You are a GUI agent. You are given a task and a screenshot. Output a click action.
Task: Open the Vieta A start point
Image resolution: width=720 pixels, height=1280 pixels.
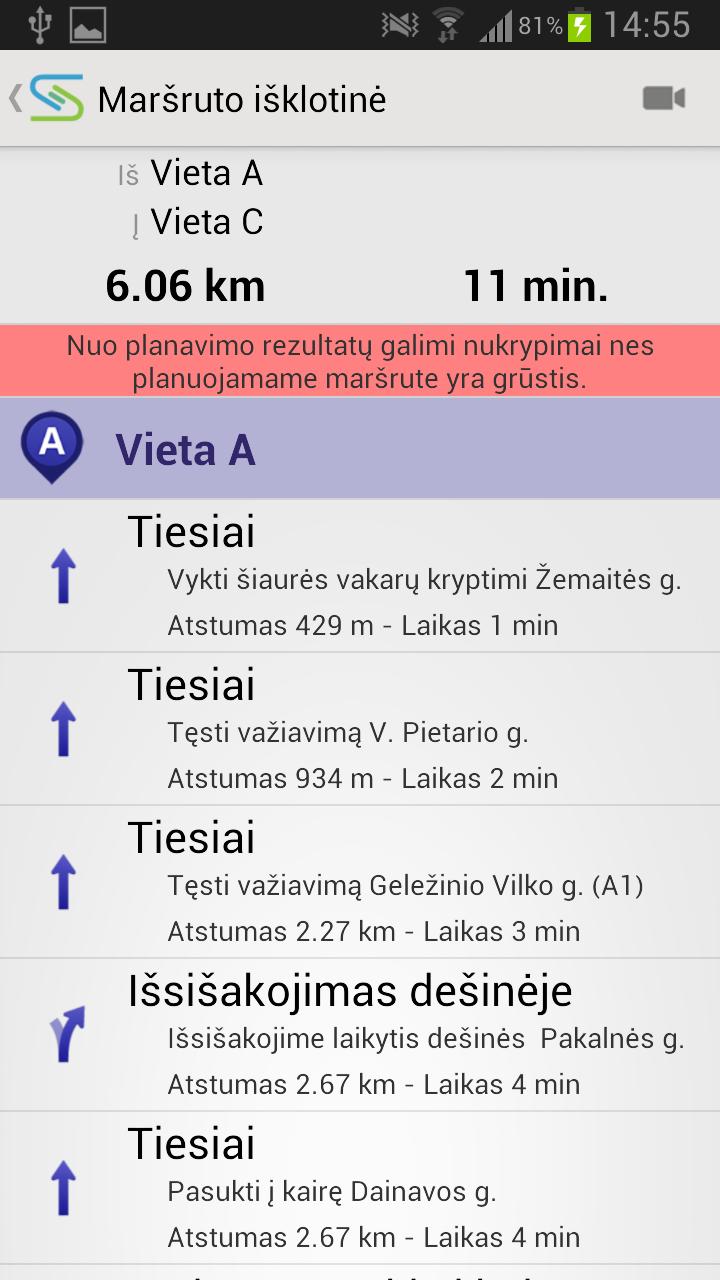click(360, 449)
